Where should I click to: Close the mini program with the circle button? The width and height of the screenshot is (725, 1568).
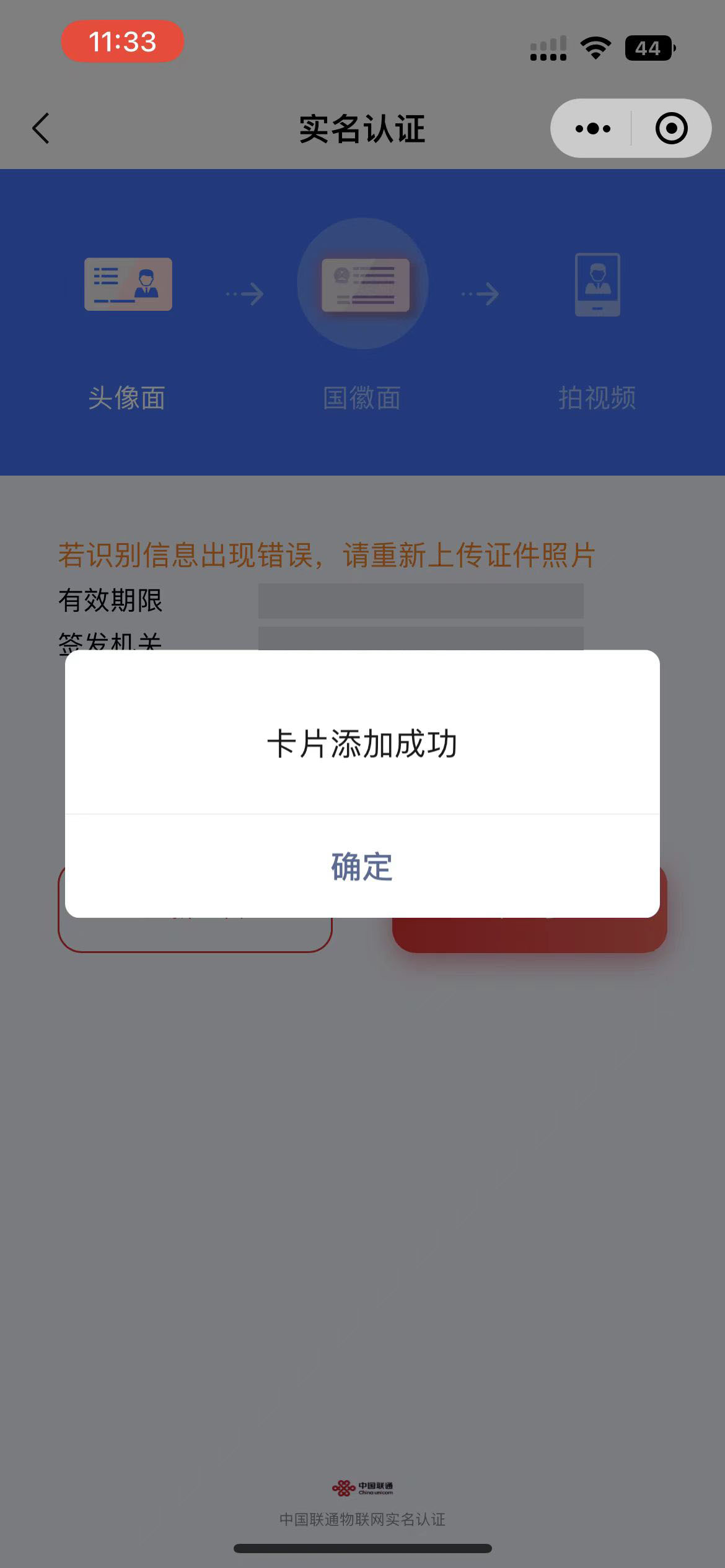[x=671, y=129]
